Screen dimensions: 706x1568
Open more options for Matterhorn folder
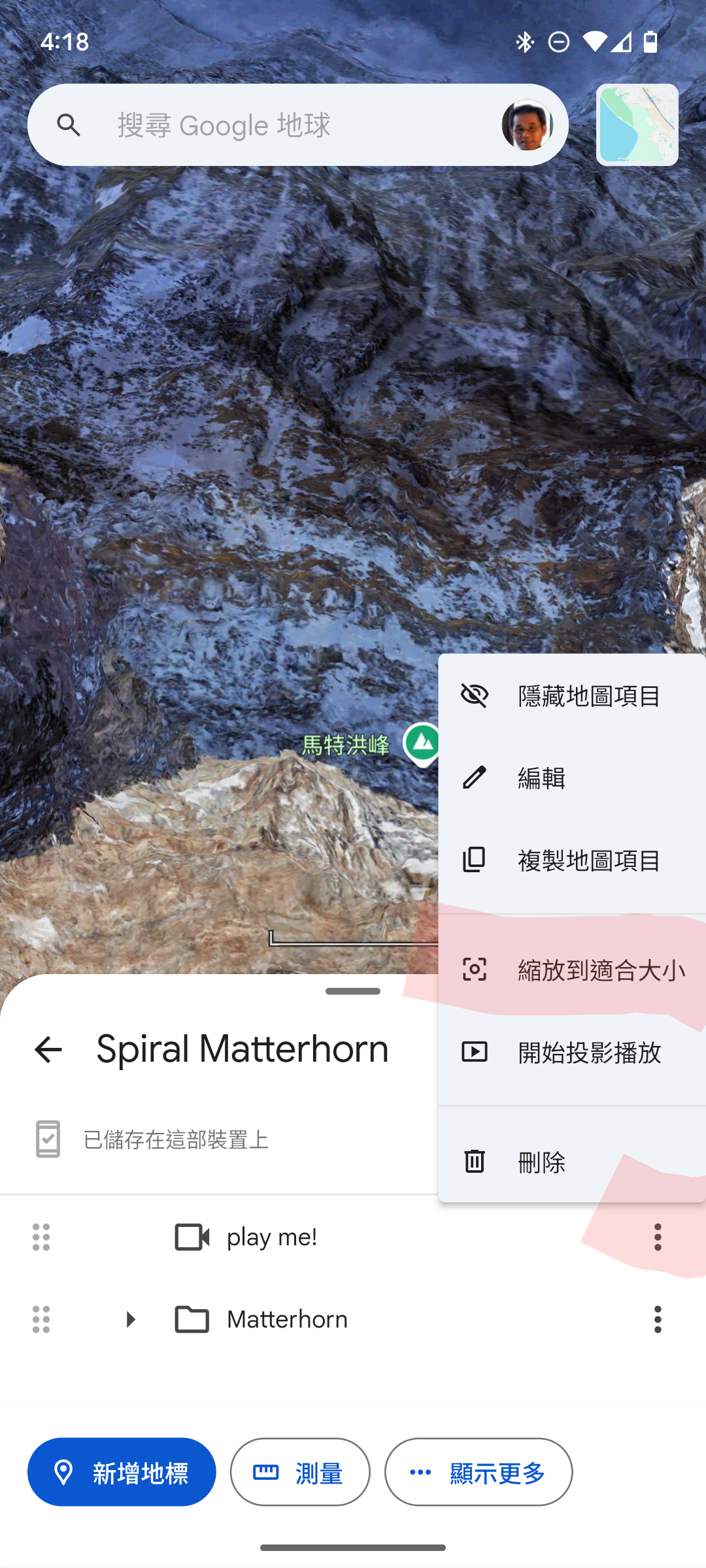click(x=658, y=1319)
